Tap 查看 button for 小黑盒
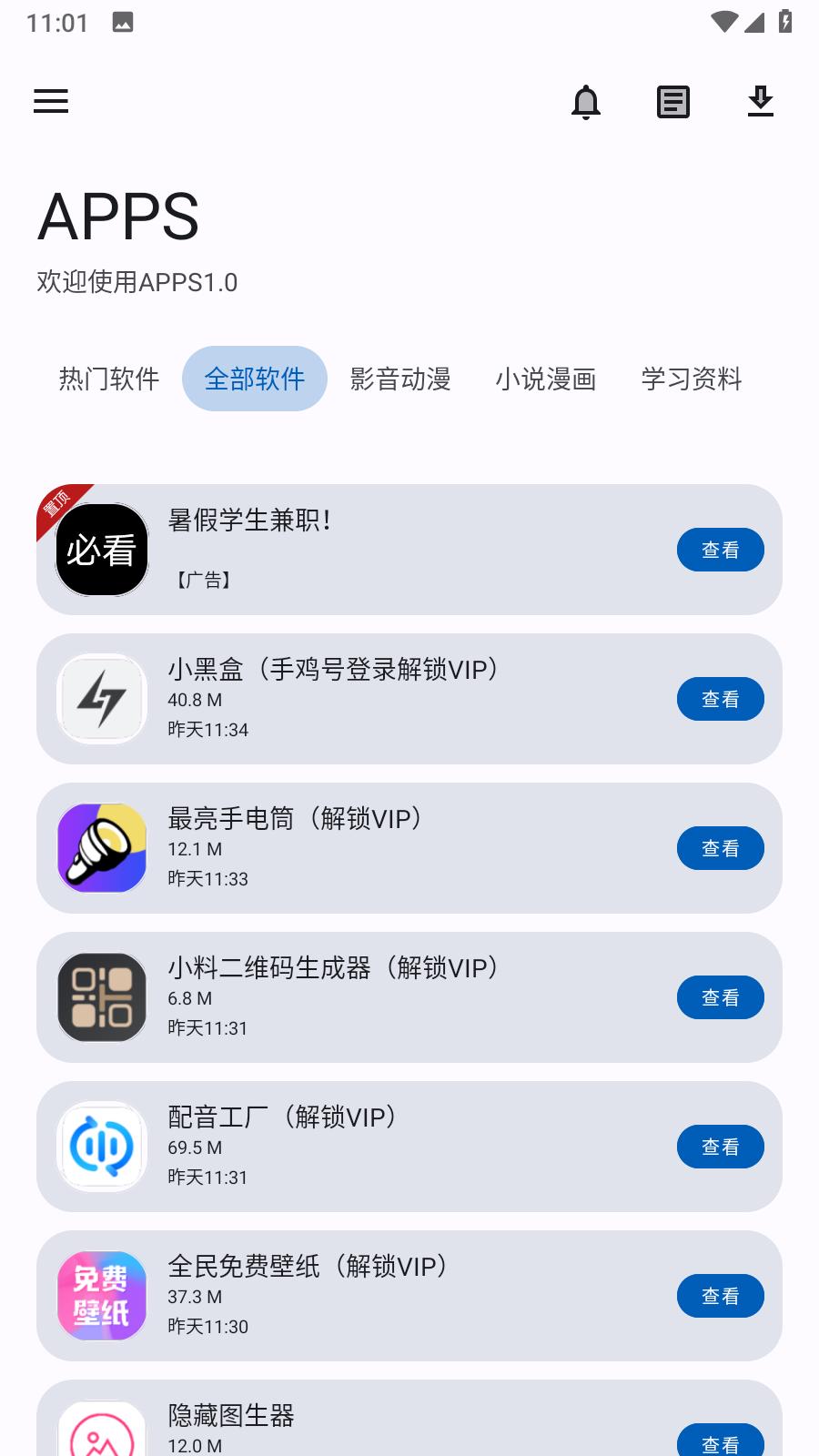Viewport: 819px width, 1456px height. (x=720, y=699)
